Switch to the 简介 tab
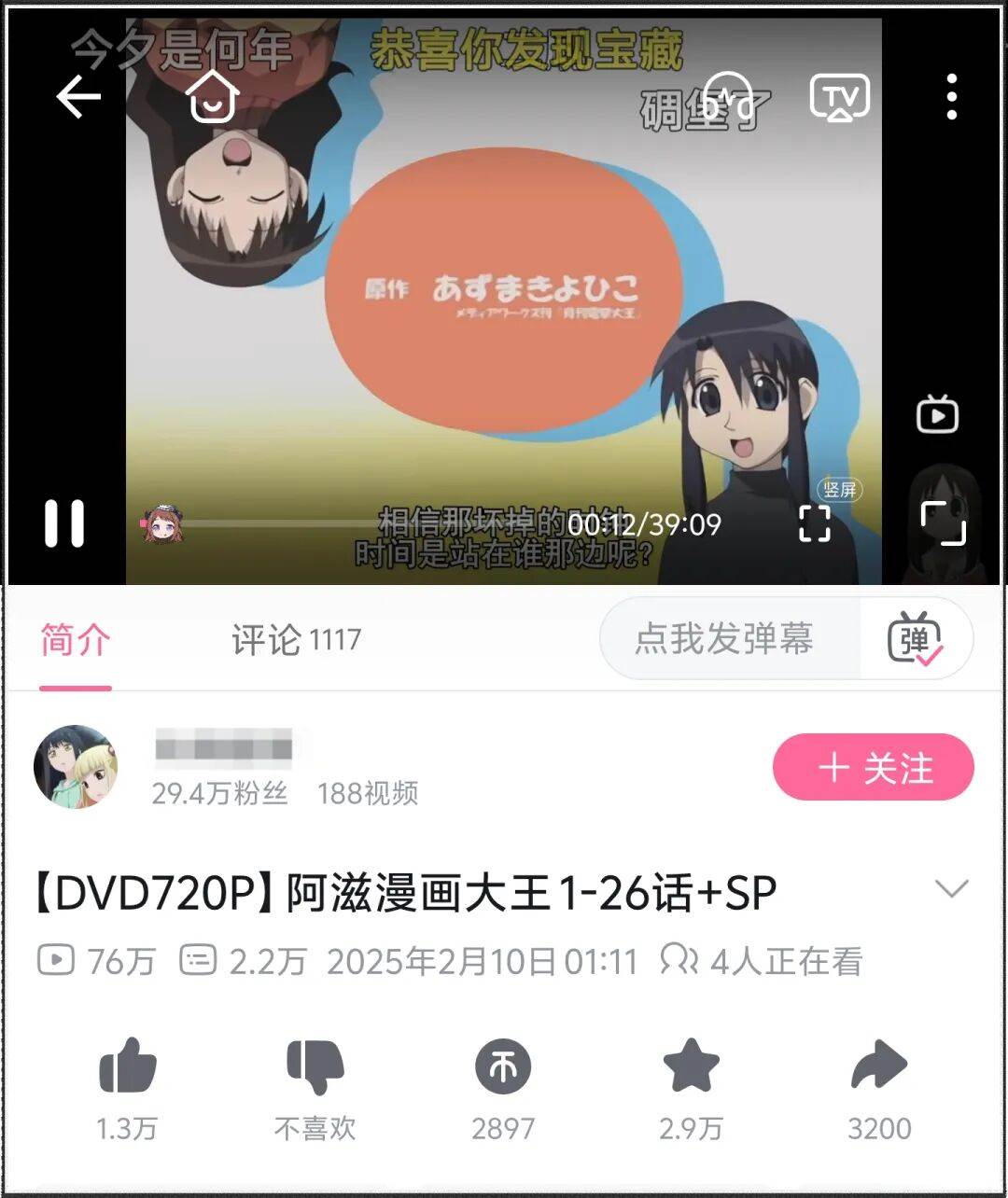 click(76, 640)
